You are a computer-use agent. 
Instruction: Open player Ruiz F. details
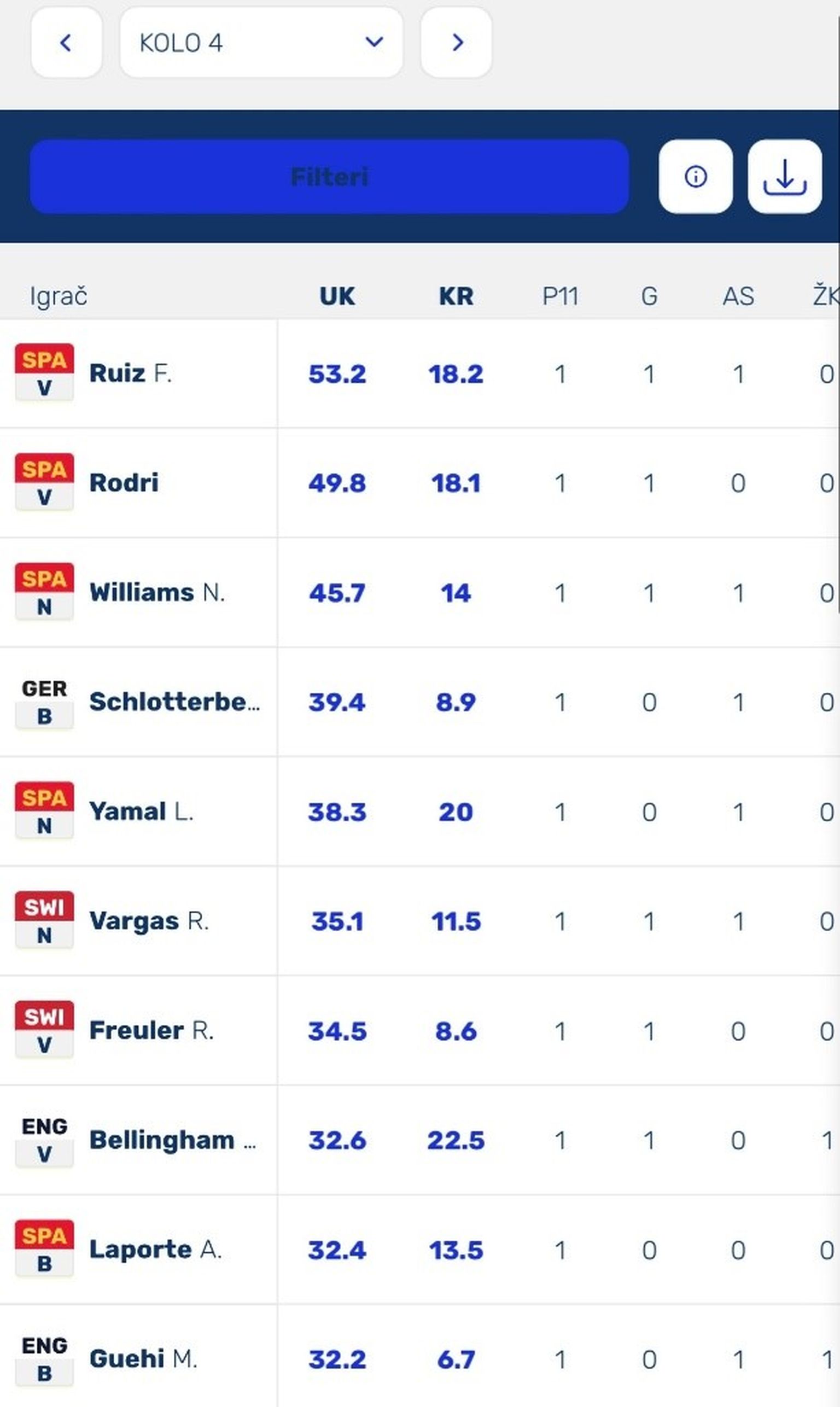coord(130,373)
